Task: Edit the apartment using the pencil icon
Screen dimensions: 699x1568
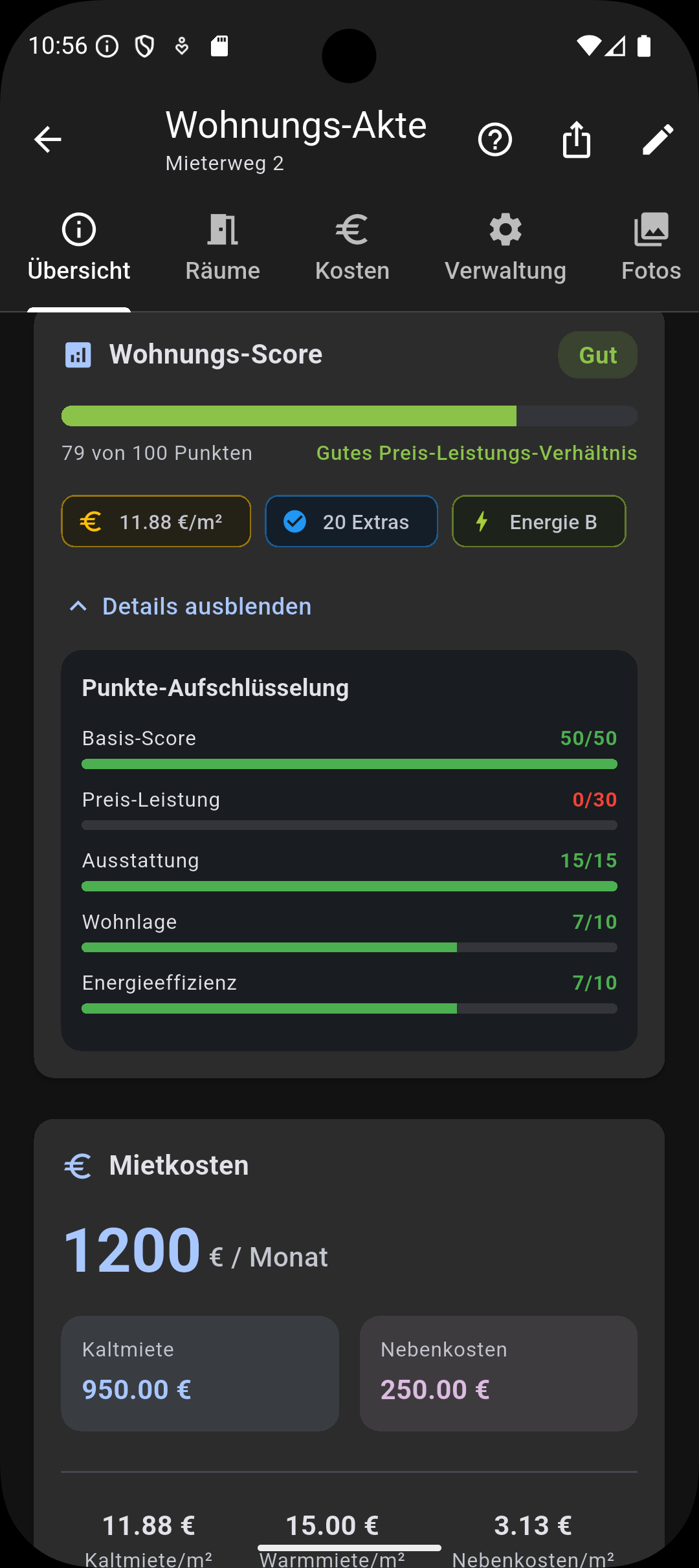Action: [x=658, y=139]
